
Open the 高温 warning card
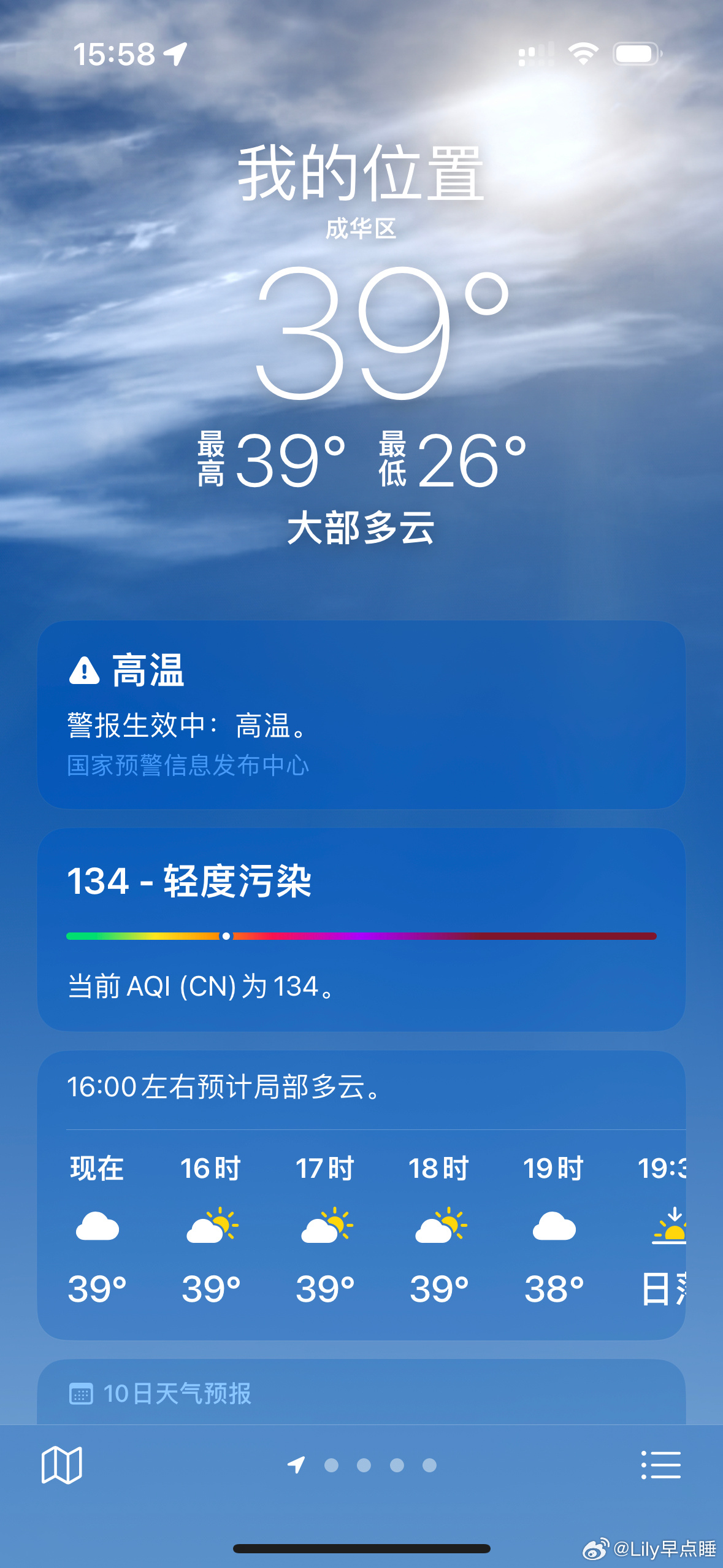coord(361,715)
